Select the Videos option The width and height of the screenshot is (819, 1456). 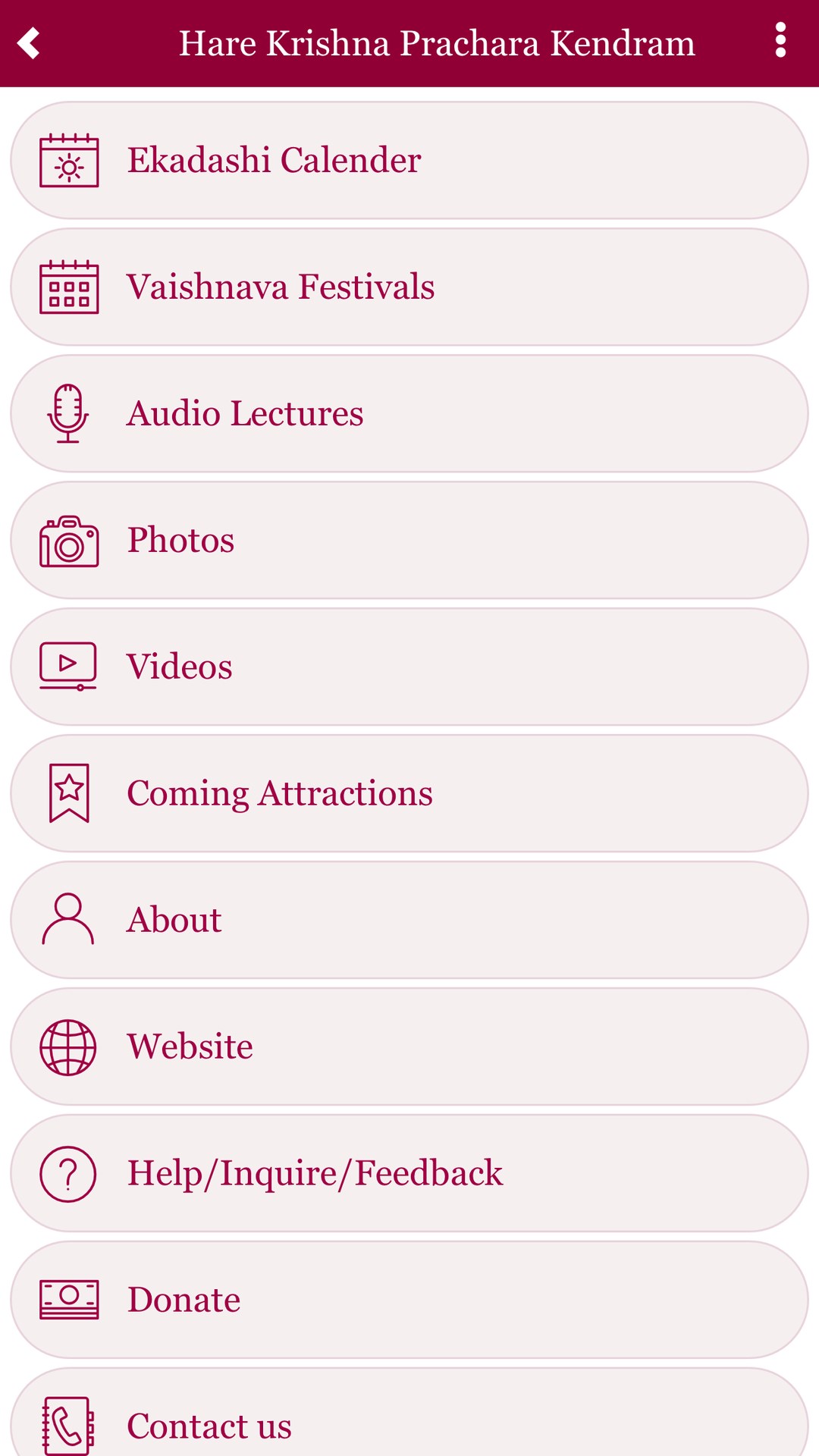[x=409, y=667]
